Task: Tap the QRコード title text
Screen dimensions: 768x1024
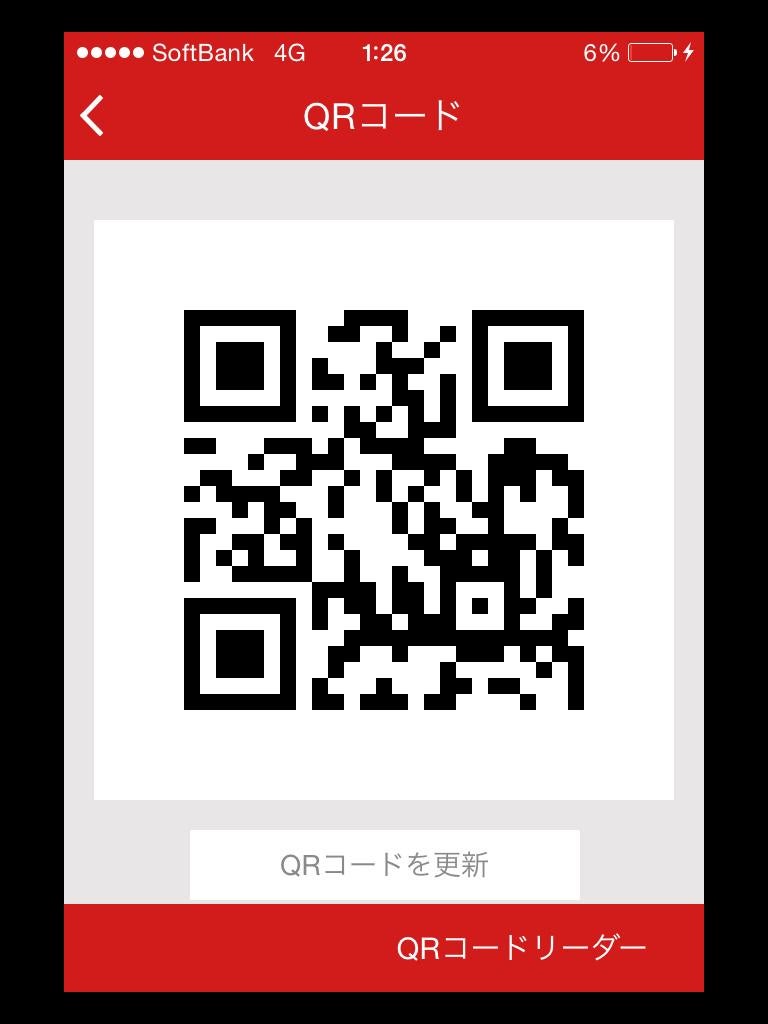Action: pyautogui.click(x=383, y=114)
